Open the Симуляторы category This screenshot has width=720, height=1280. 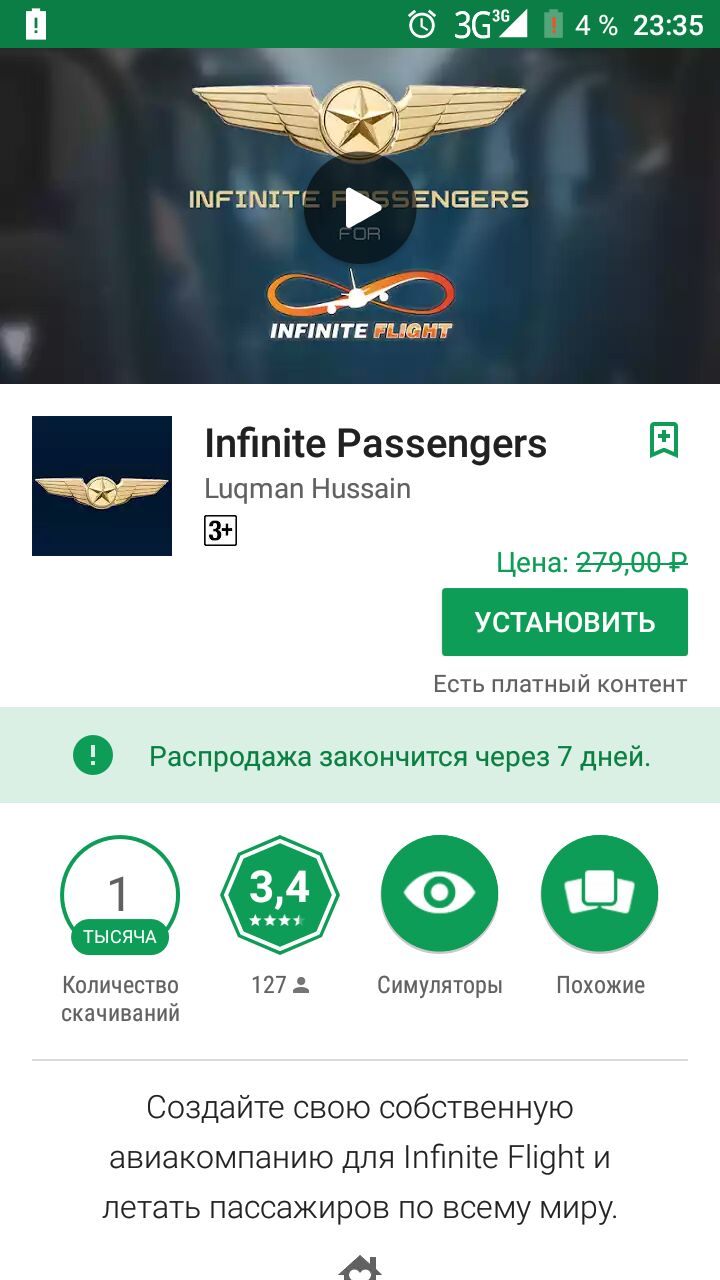pos(439,895)
